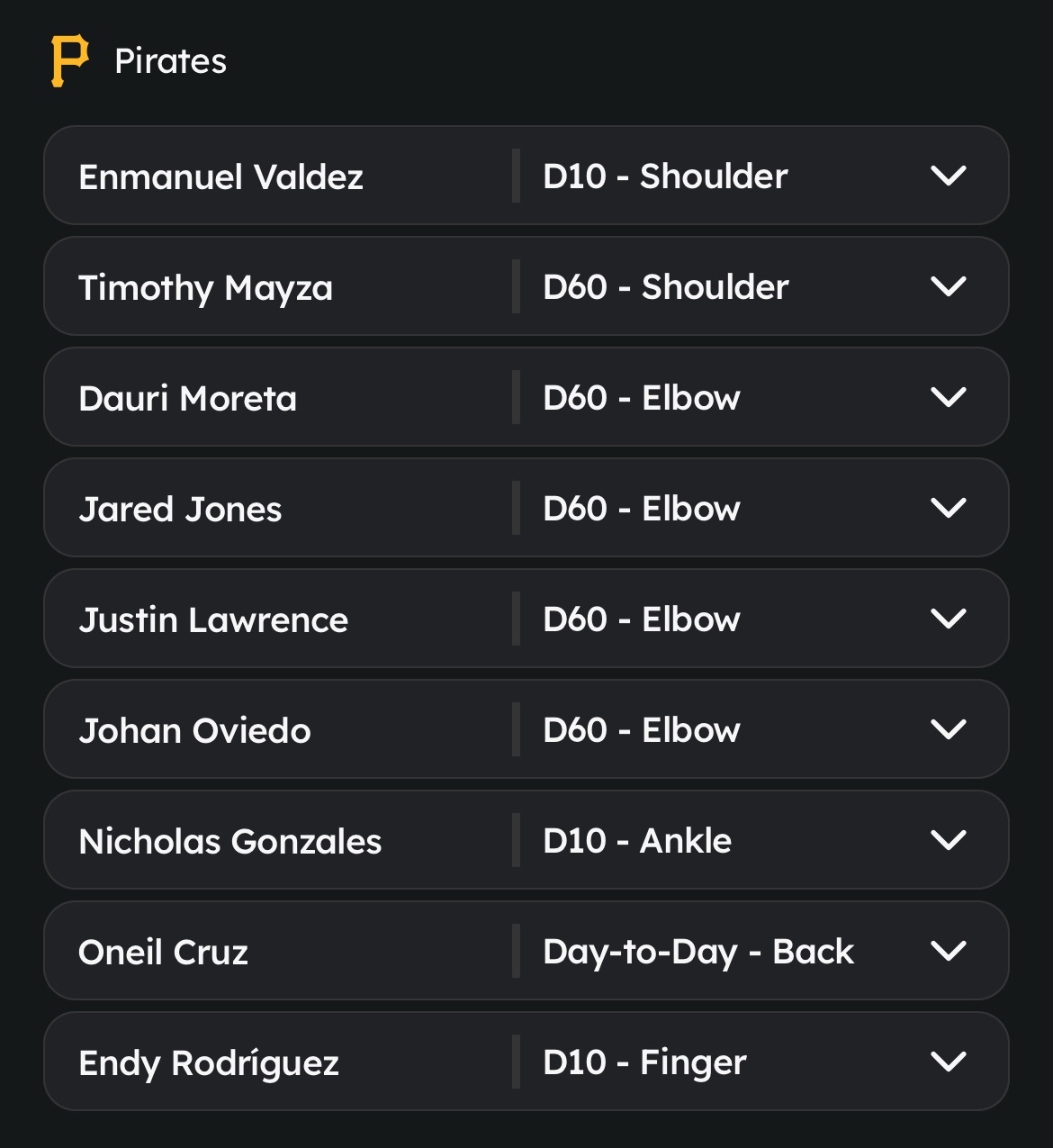This screenshot has width=1053, height=1148.
Task: Expand Enmanuel Valdez injury details
Action: pos(948,176)
